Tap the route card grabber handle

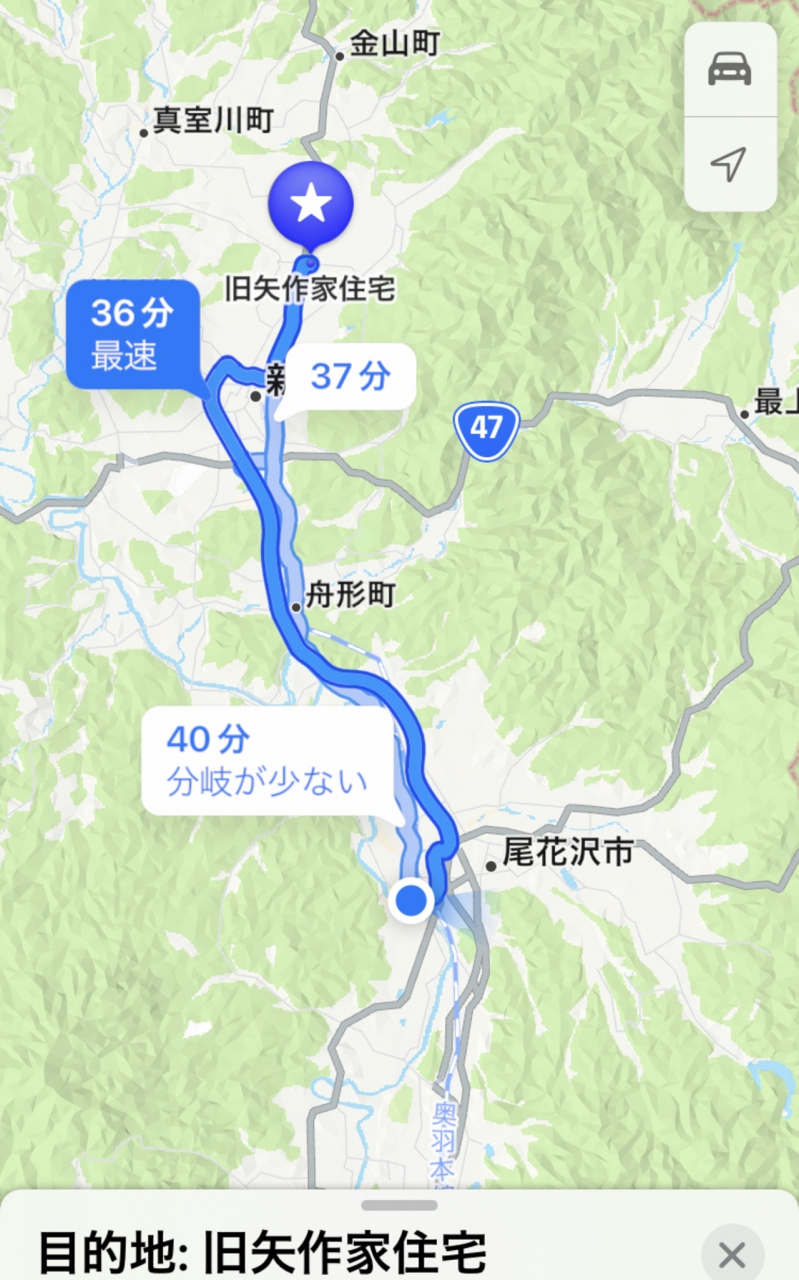pos(400,1205)
